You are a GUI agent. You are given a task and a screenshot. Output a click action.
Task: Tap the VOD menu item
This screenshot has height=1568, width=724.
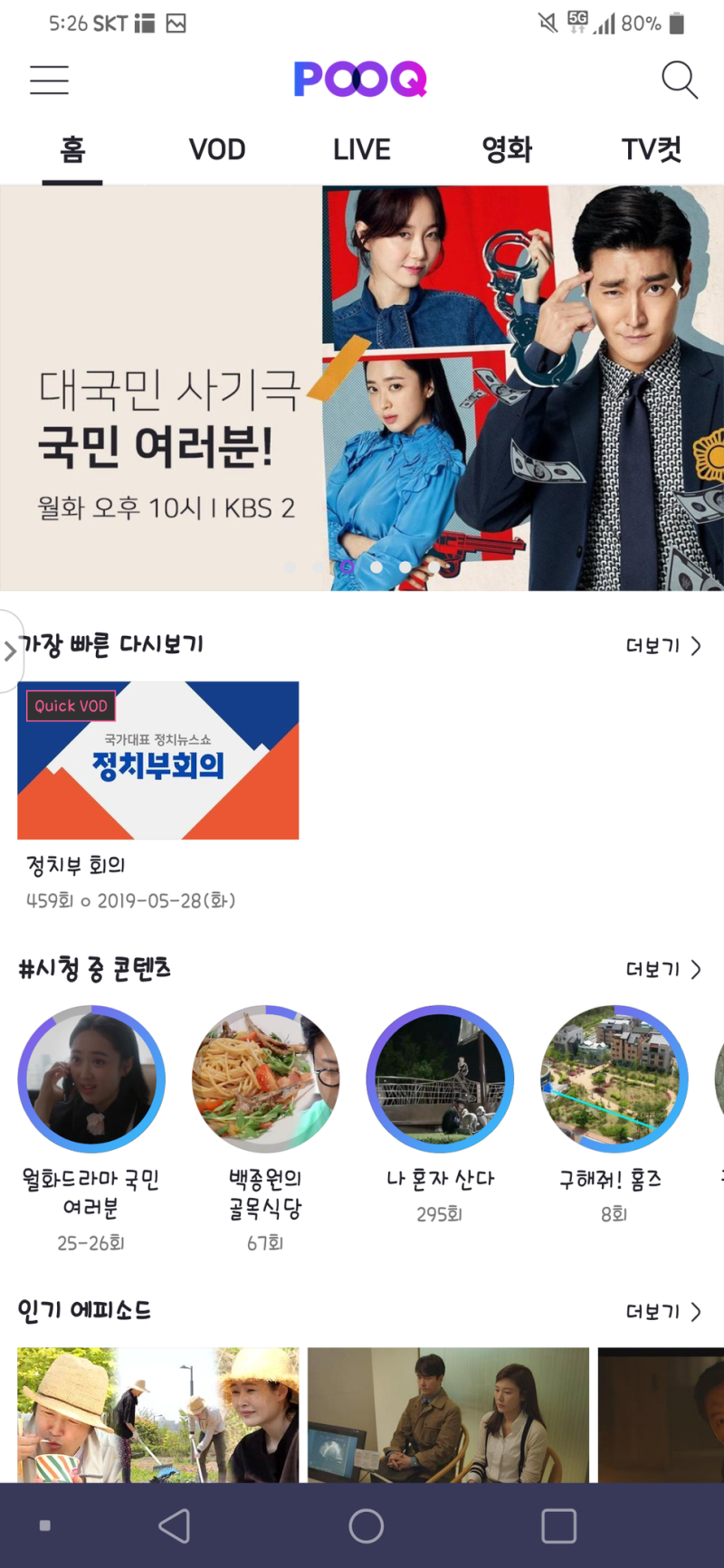[x=217, y=148]
